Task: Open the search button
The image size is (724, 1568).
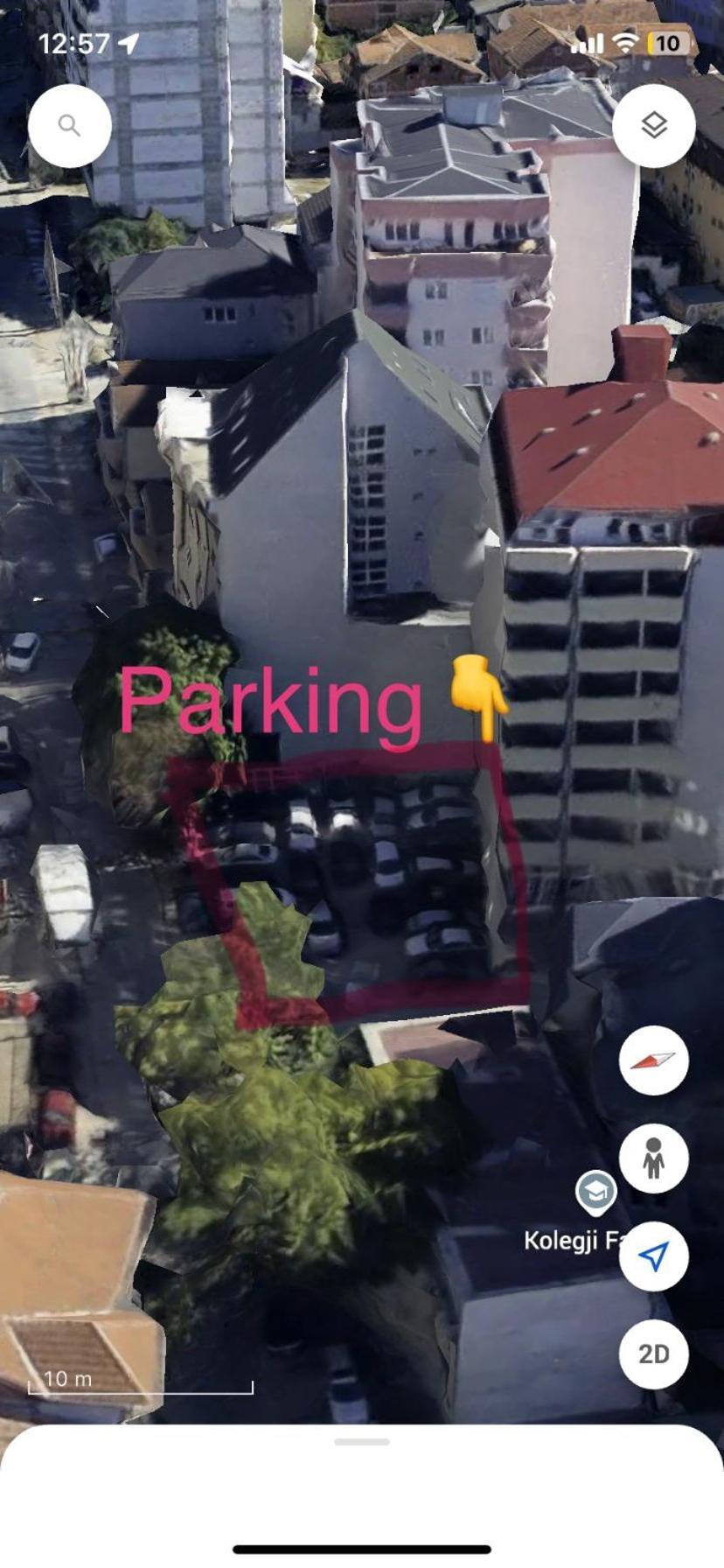Action: (x=70, y=126)
